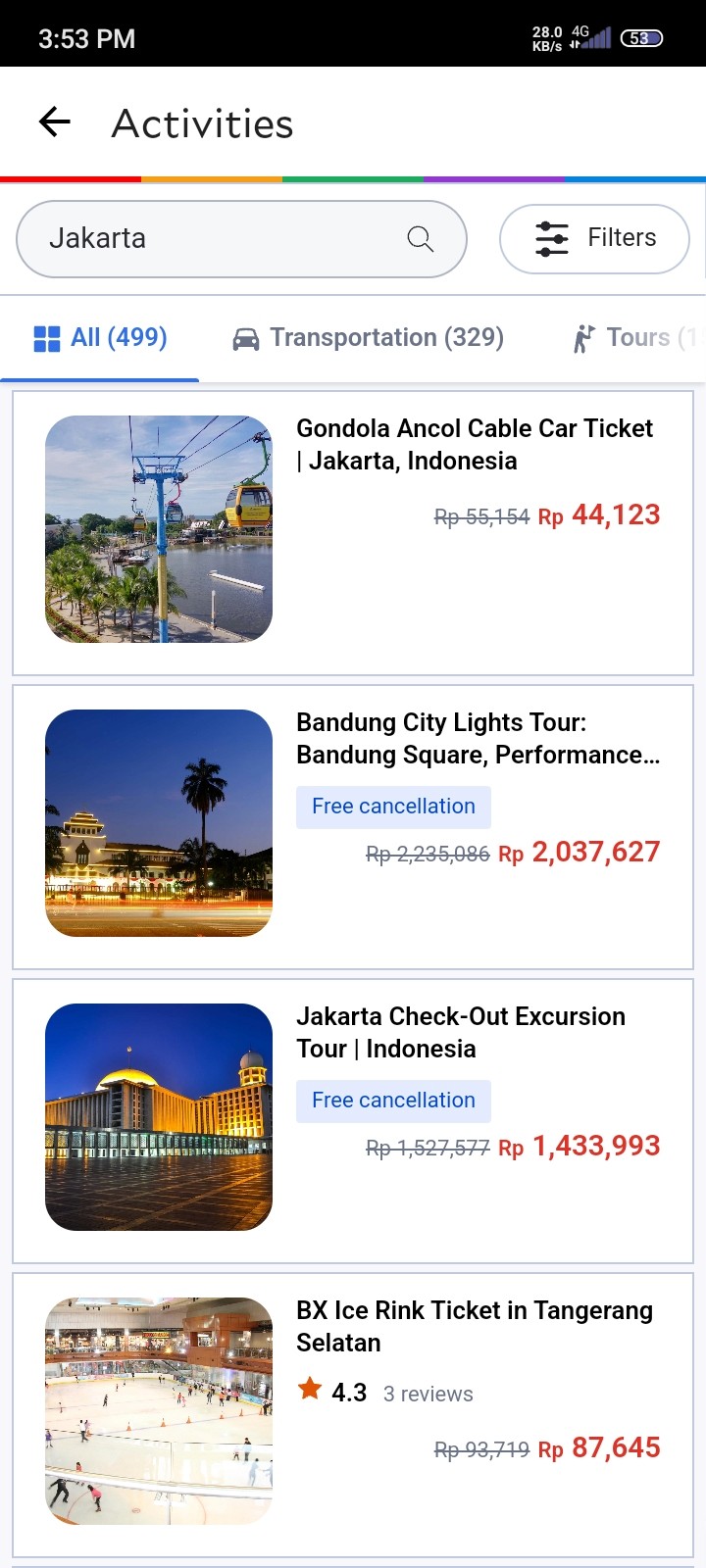
Task: View the Bandung City Lights Tour listing
Action: pyautogui.click(x=353, y=826)
